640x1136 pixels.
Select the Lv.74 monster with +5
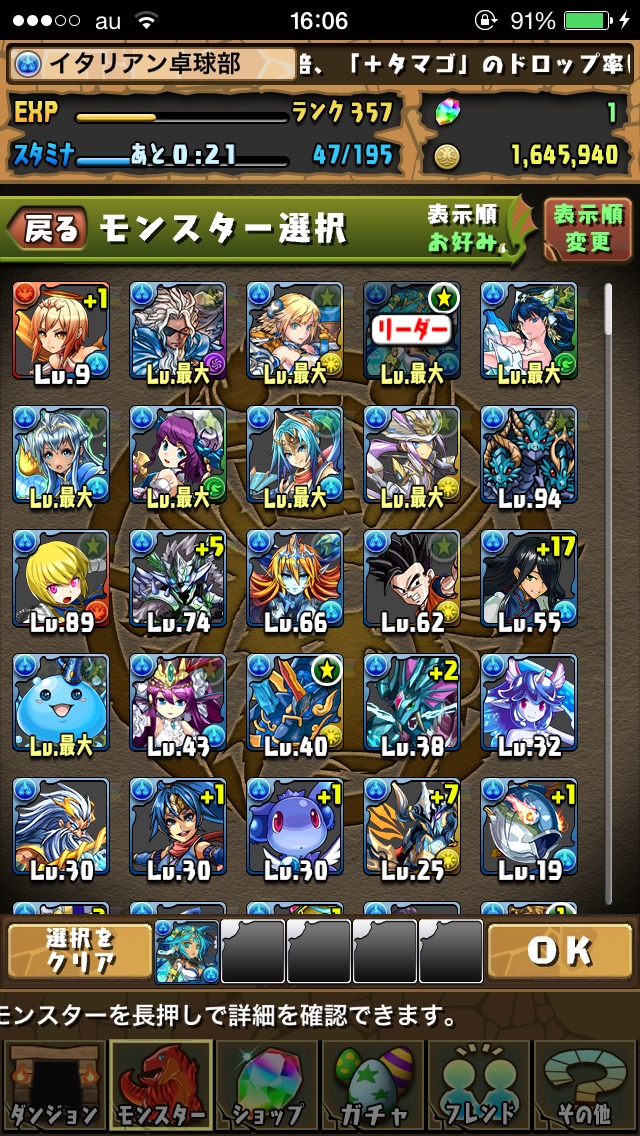(178, 579)
